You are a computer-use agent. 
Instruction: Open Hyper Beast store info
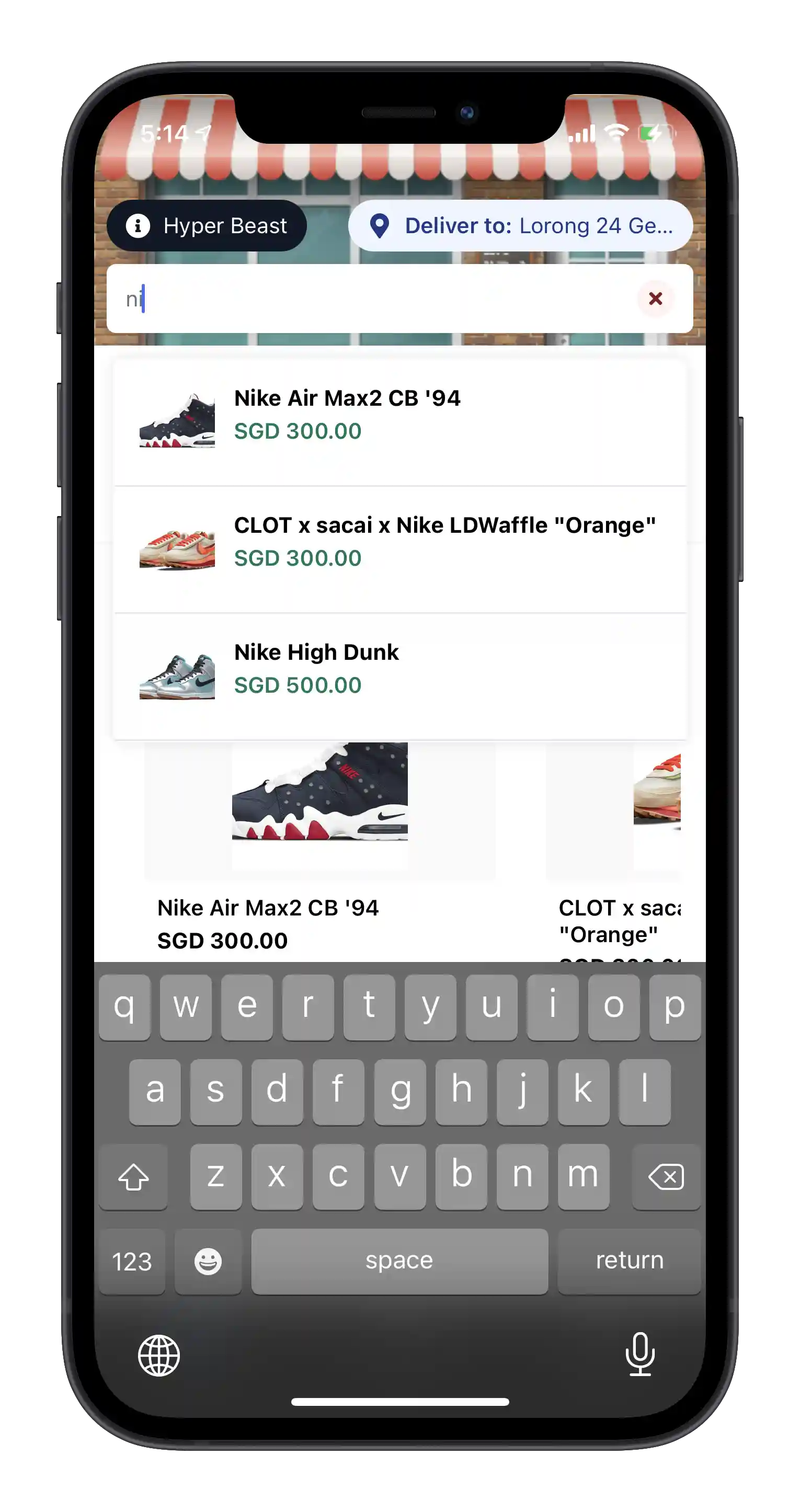tap(207, 225)
